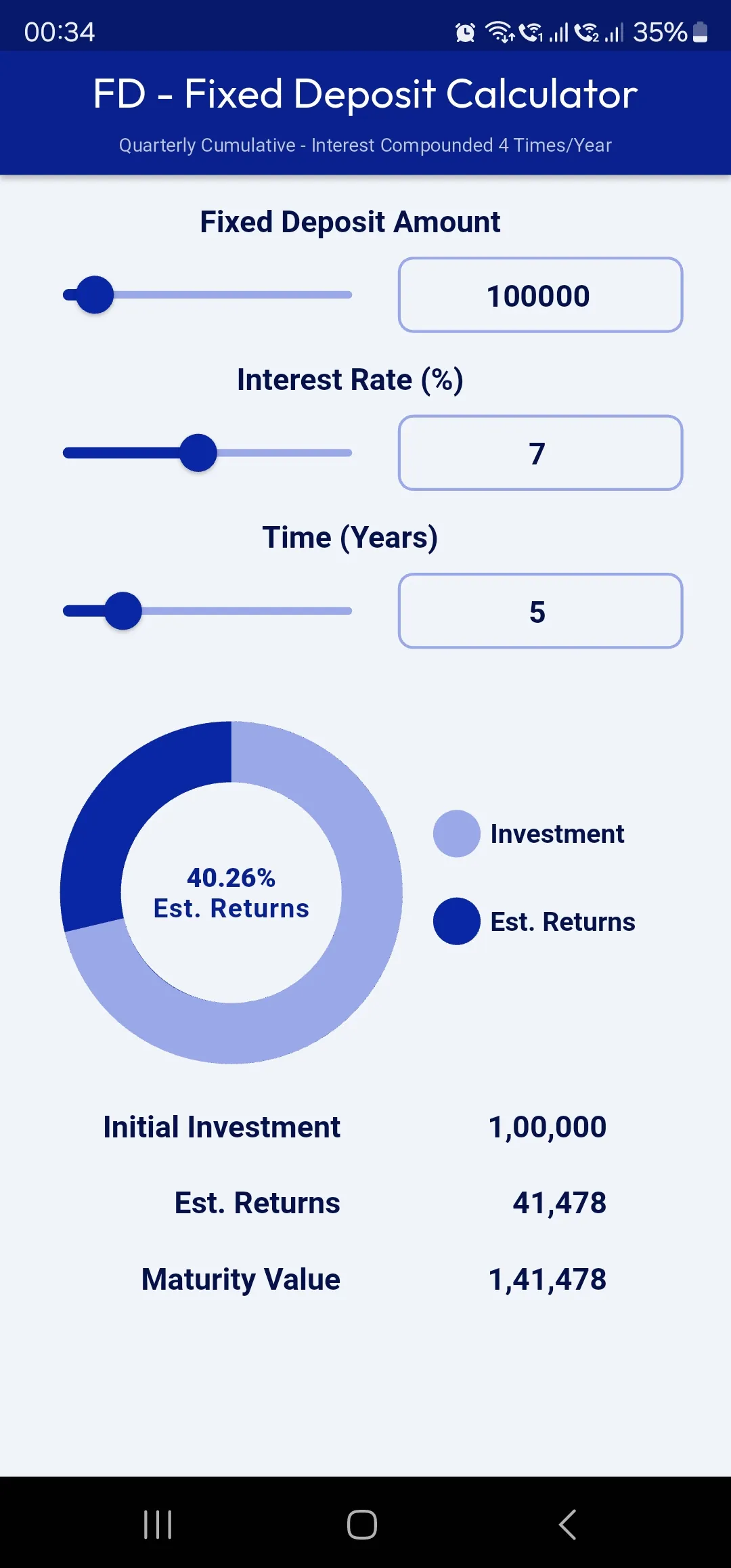Tap the FD Calculator title header
The height and width of the screenshot is (1568, 731).
[x=365, y=94]
